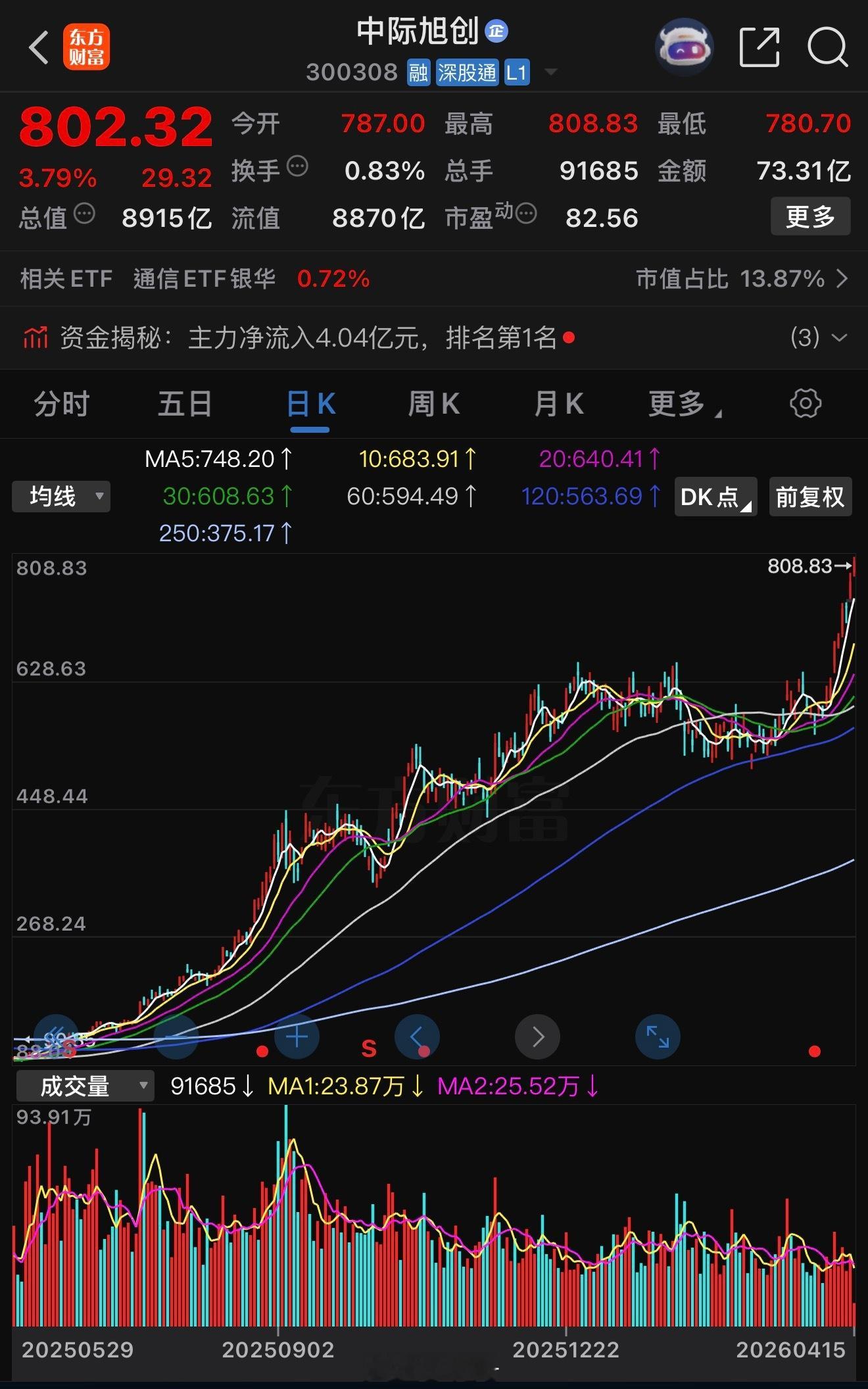This screenshot has height=1389, width=868.
Task: Tap the back arrow to exit stock page
Action: coord(39,48)
